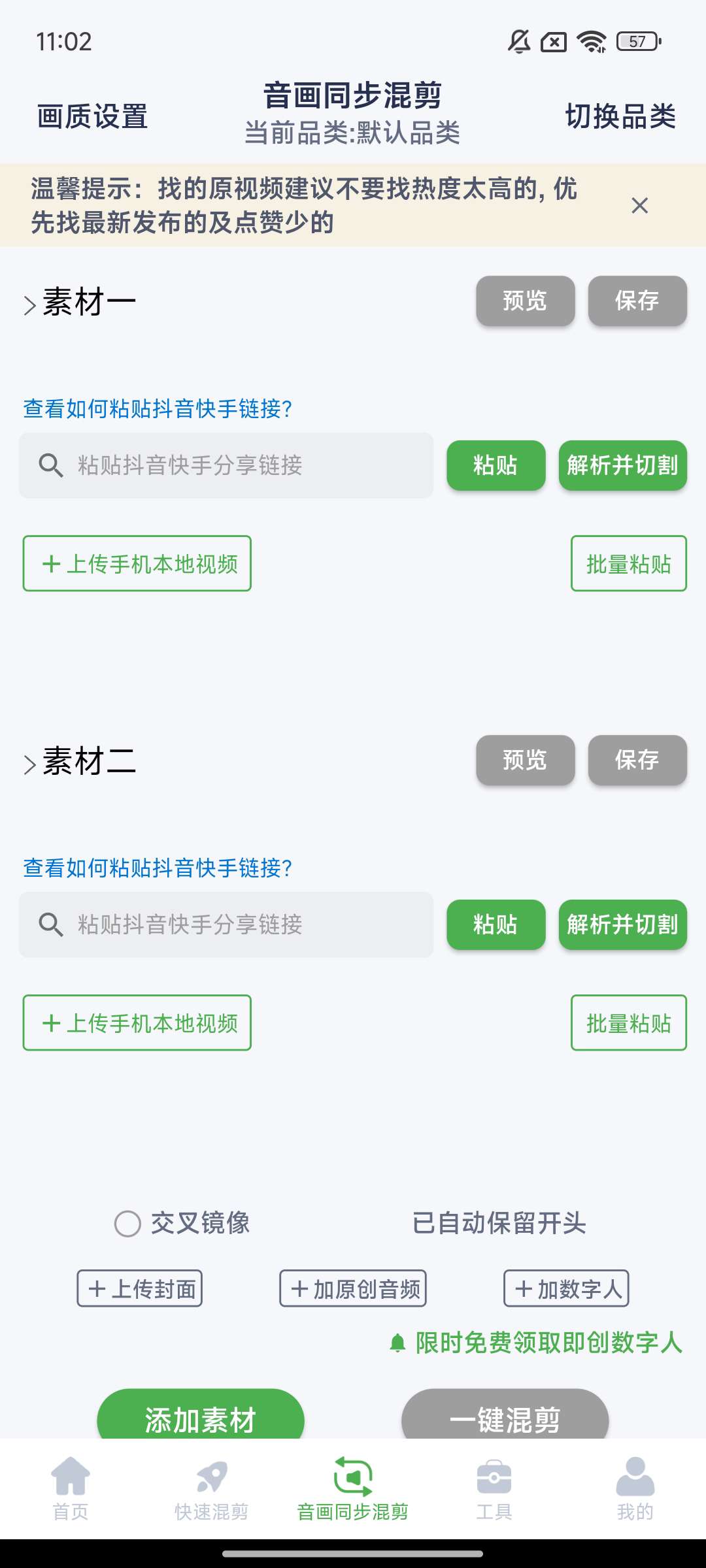Select the 交叉镜像 radio option

point(128,1224)
